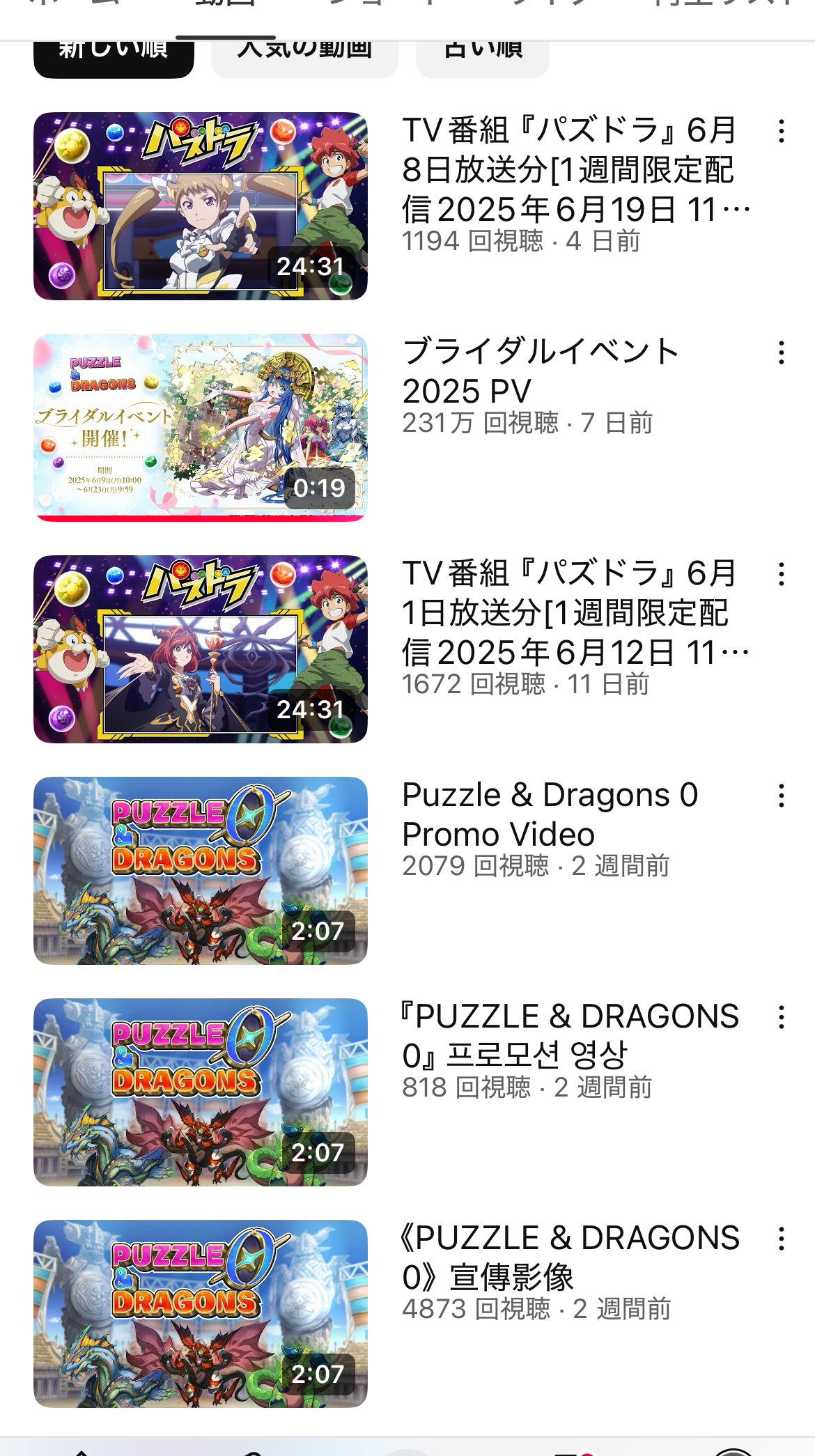Open more options for 프로모션 영상 video
Viewport: 815px width, 1456px height.
click(x=782, y=1017)
